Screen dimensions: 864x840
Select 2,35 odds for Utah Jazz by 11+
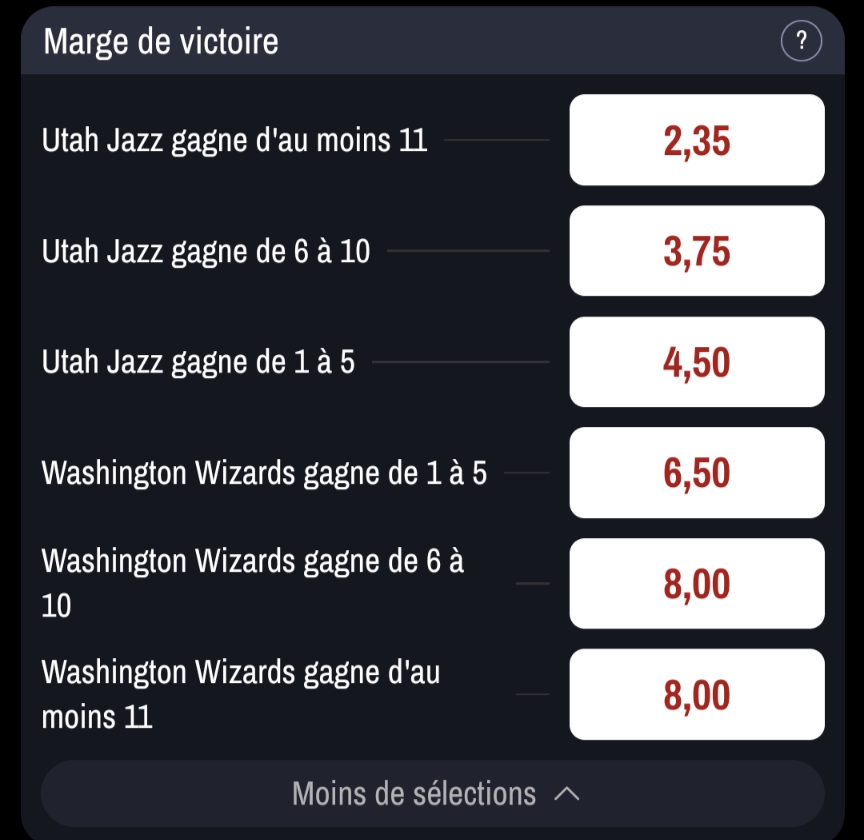[697, 141]
